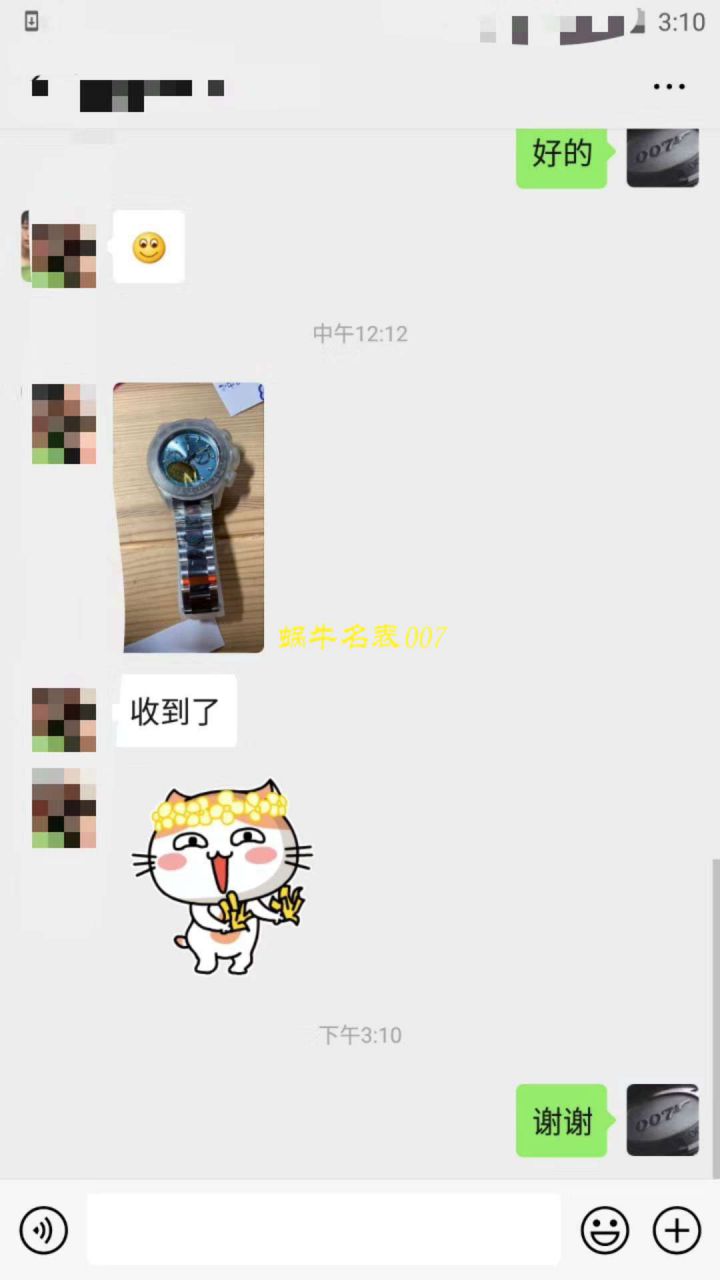Tap the 下午3:10 timestamp
Viewport: 720px width, 1280px height.
tap(360, 1038)
